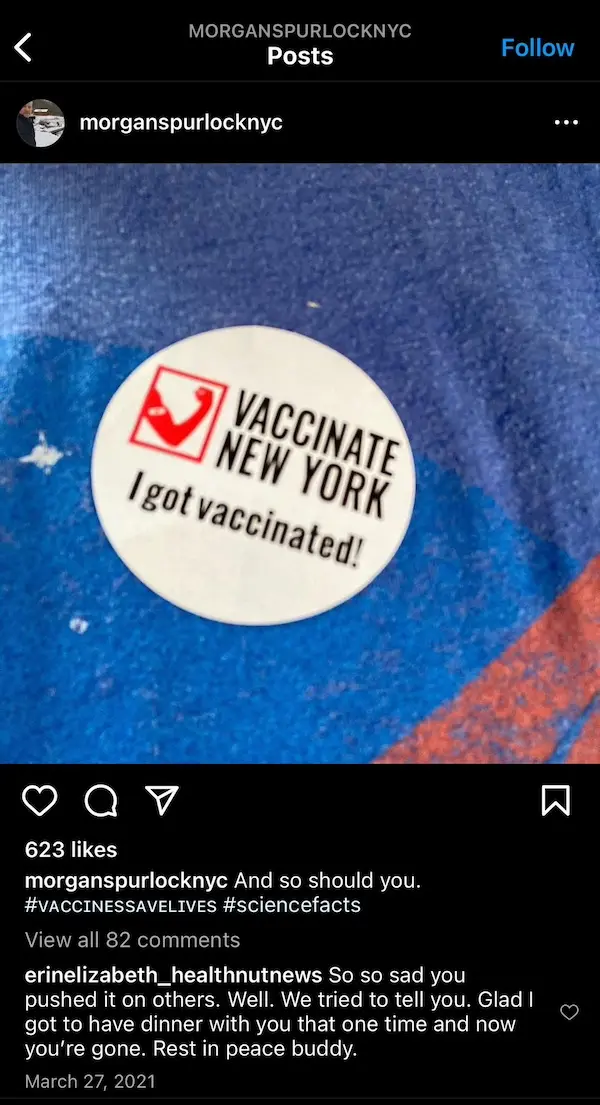This screenshot has width=600, height=1105.
Task: Open erinelizabeth_healthnutnews profile from comment
Action: pos(173,975)
